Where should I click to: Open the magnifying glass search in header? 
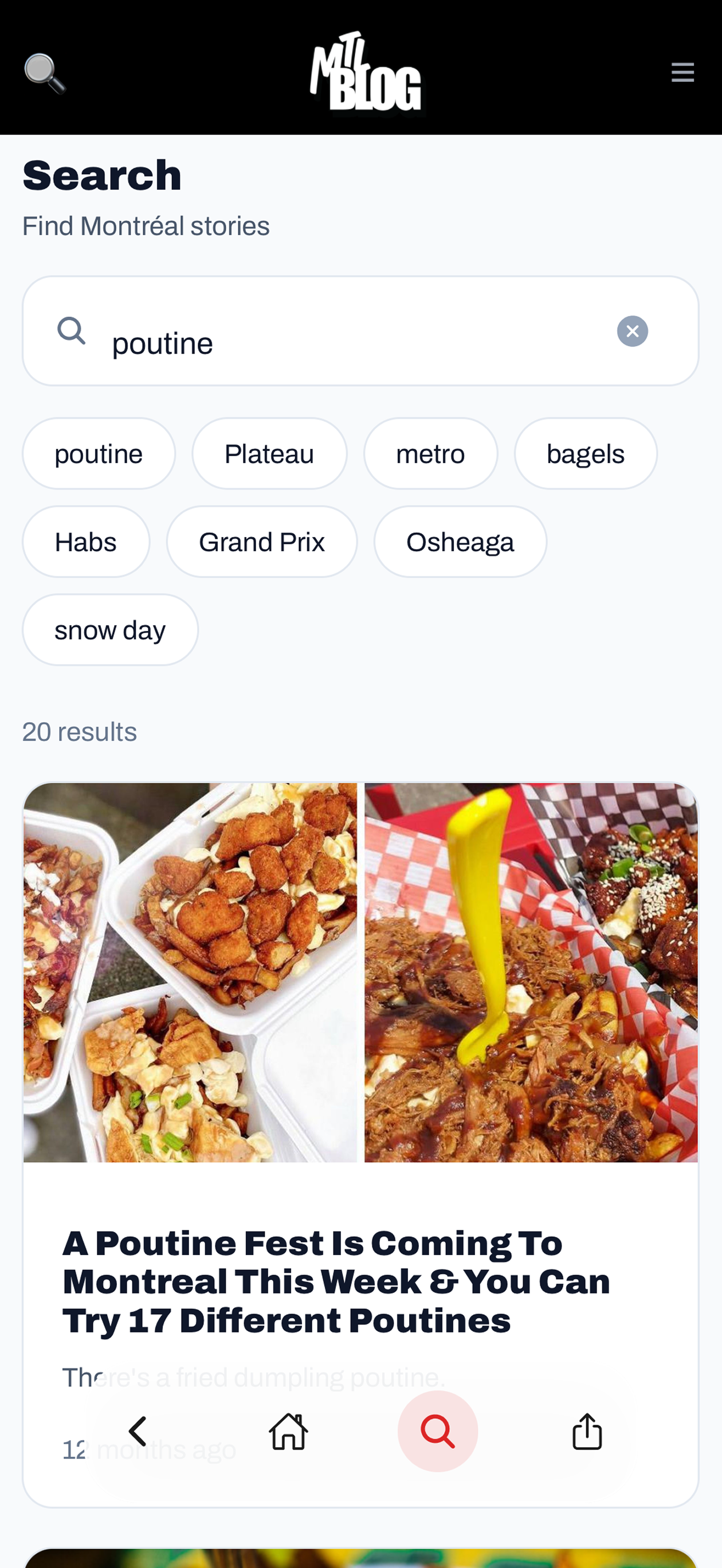45,73
